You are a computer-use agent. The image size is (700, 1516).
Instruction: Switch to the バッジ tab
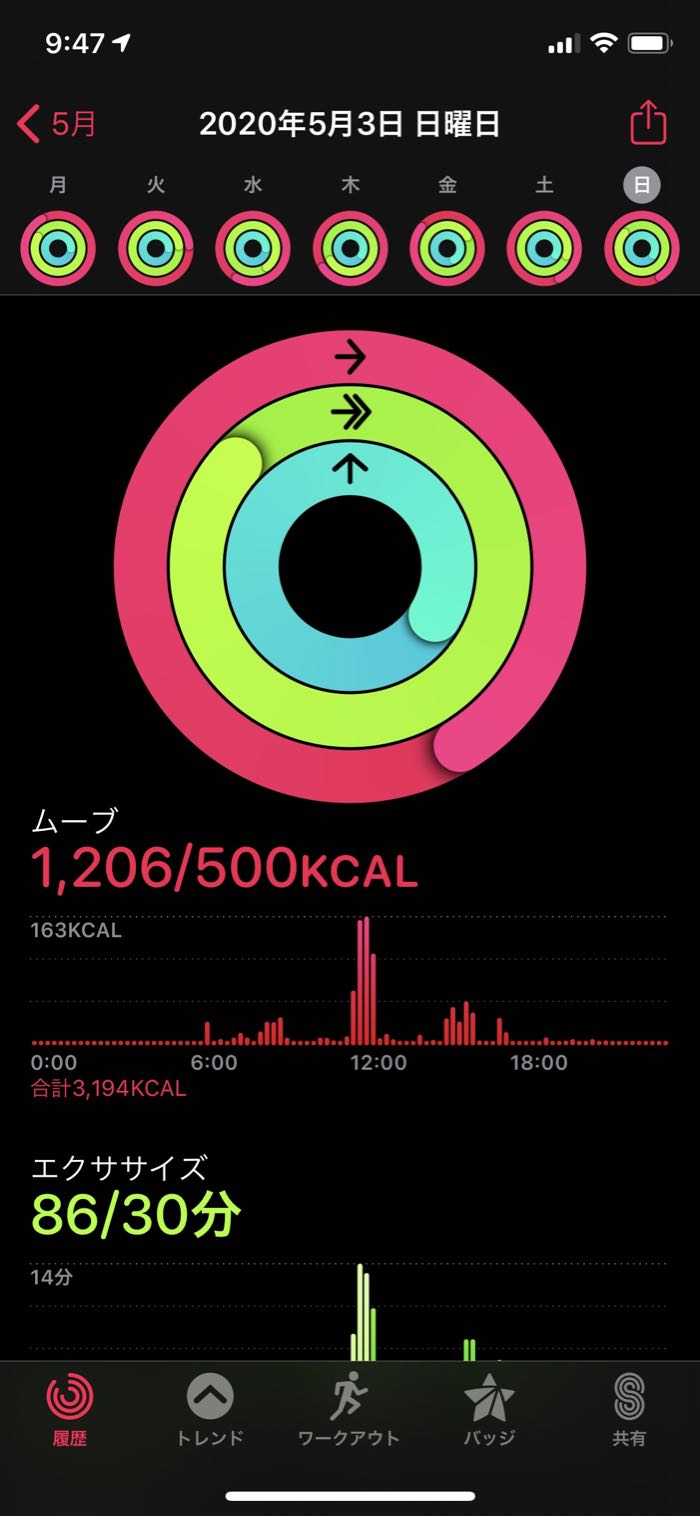(x=489, y=1409)
